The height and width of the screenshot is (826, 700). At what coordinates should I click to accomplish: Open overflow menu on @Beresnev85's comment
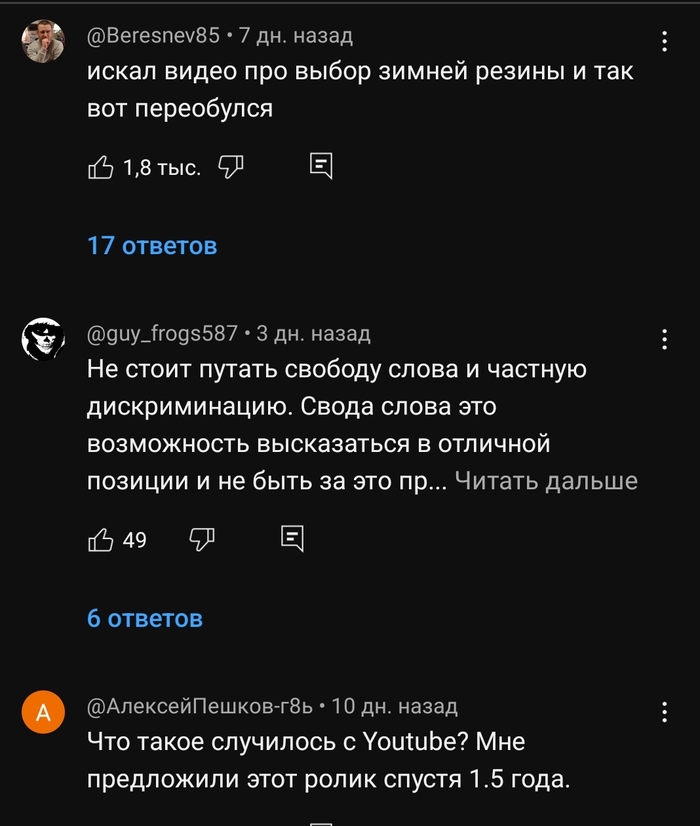point(665,41)
